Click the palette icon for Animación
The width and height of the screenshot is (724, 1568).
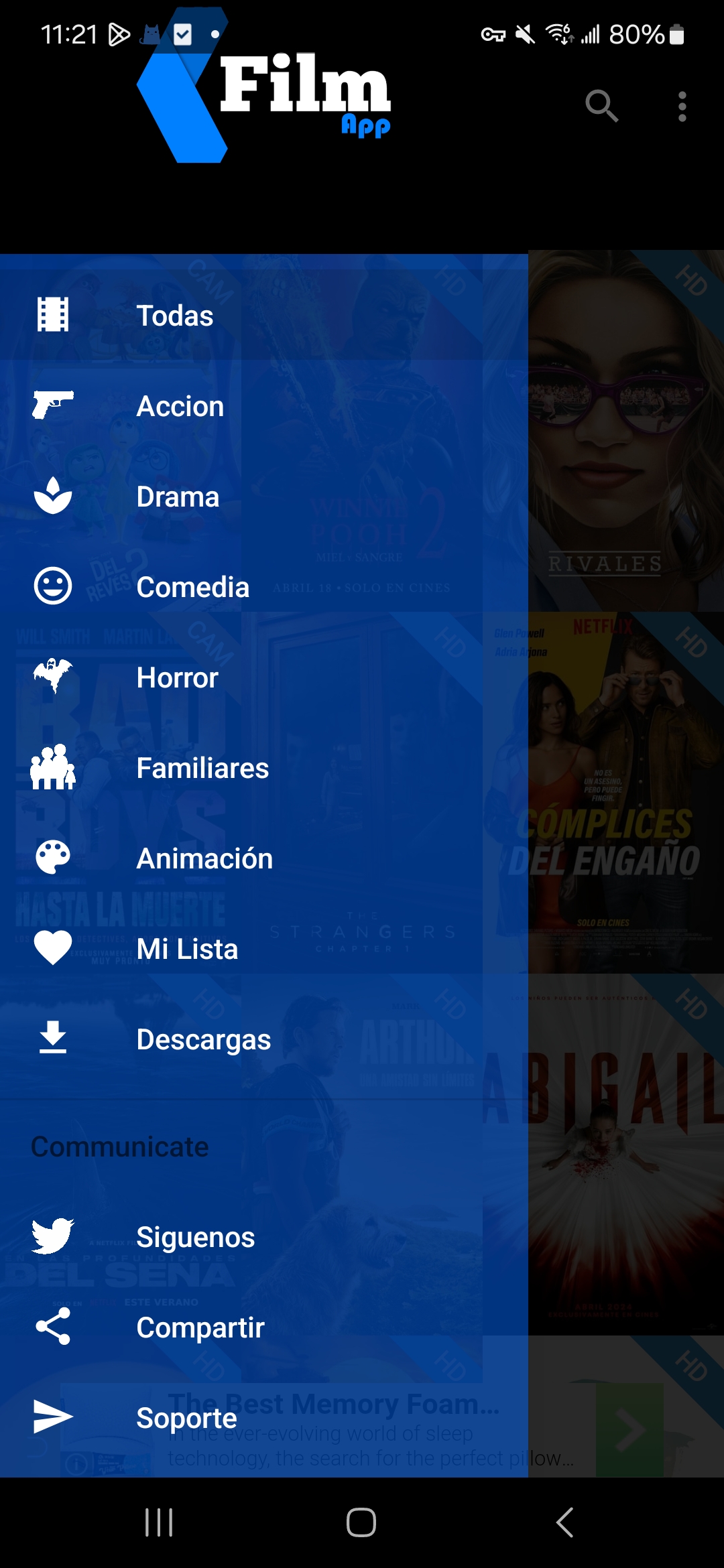click(x=53, y=858)
